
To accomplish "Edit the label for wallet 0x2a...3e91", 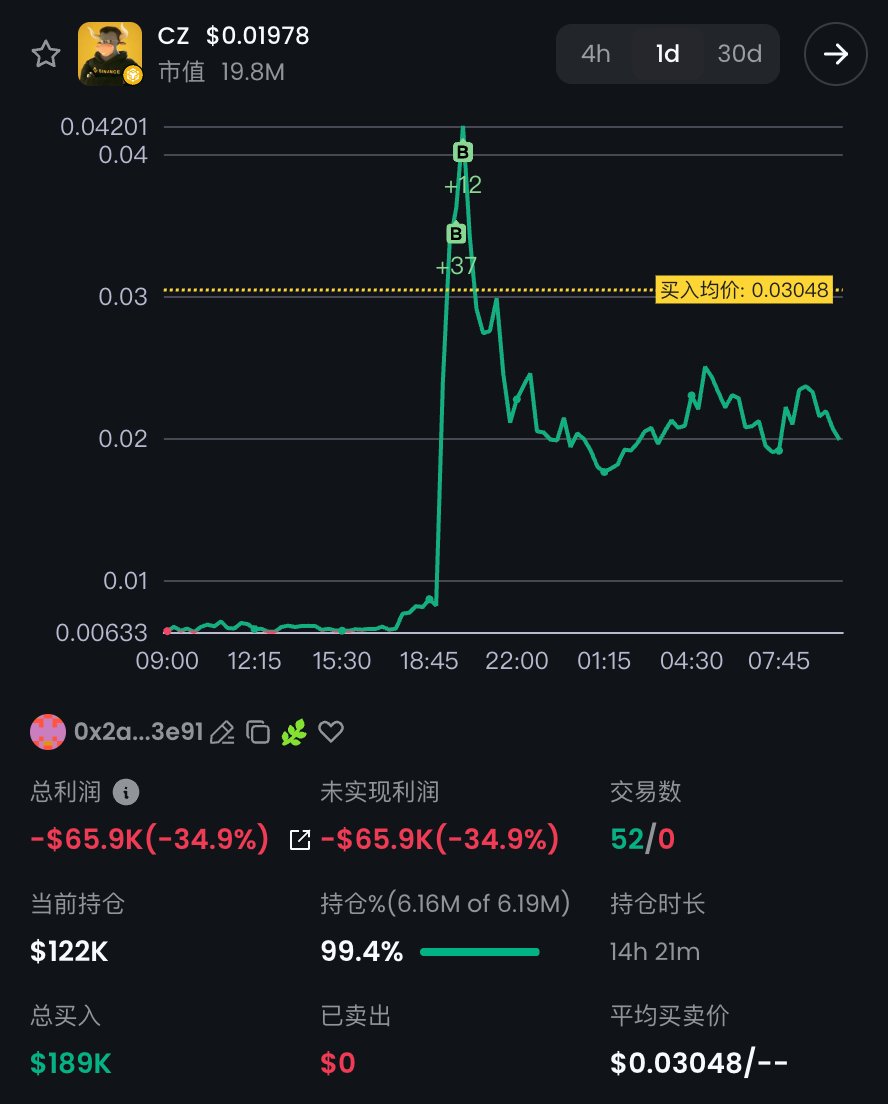I will pyautogui.click(x=223, y=732).
